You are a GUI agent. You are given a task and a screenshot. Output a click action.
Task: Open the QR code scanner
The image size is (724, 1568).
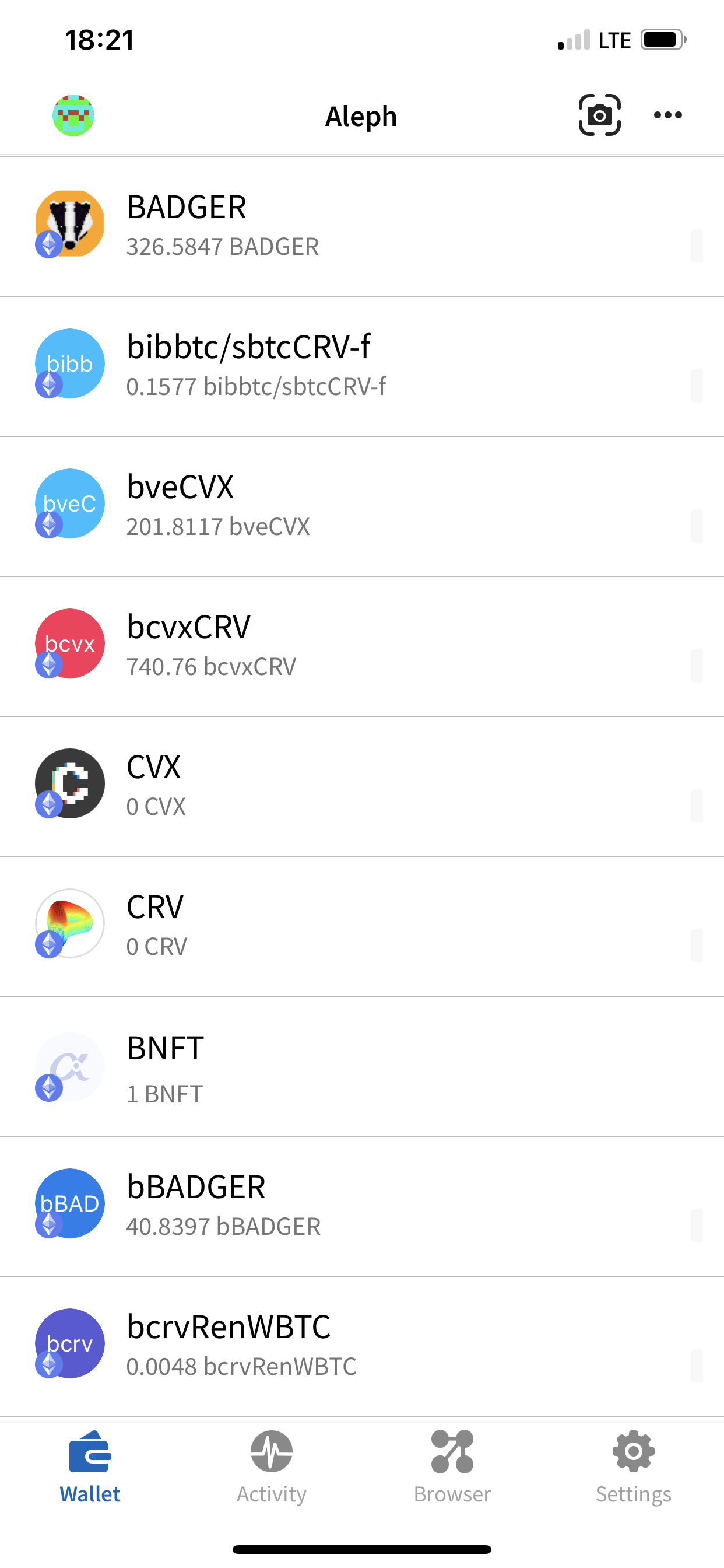point(599,115)
